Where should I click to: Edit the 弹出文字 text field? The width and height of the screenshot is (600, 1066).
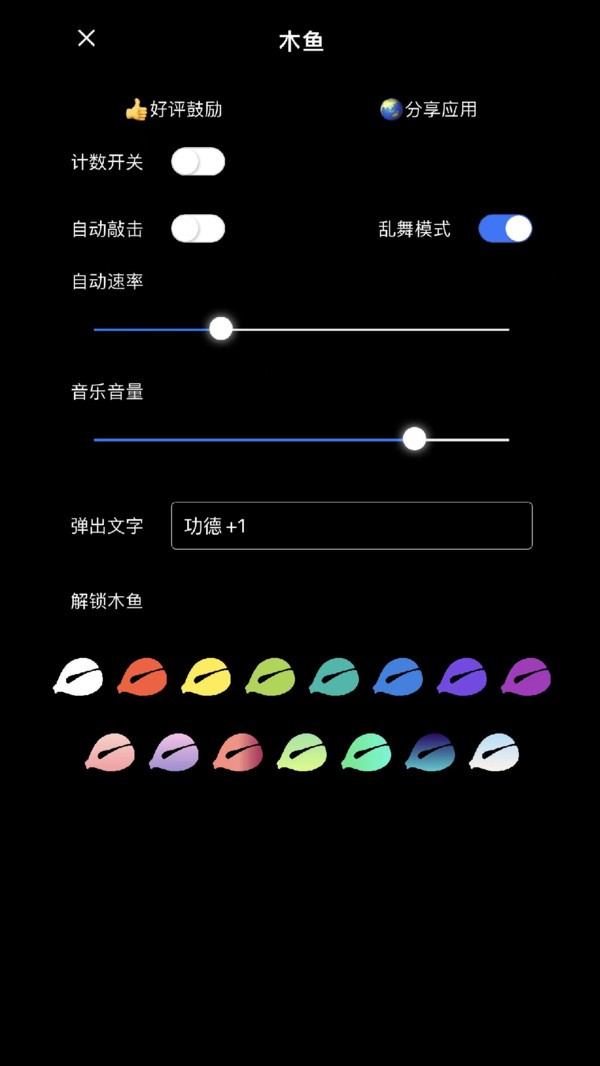click(x=351, y=526)
